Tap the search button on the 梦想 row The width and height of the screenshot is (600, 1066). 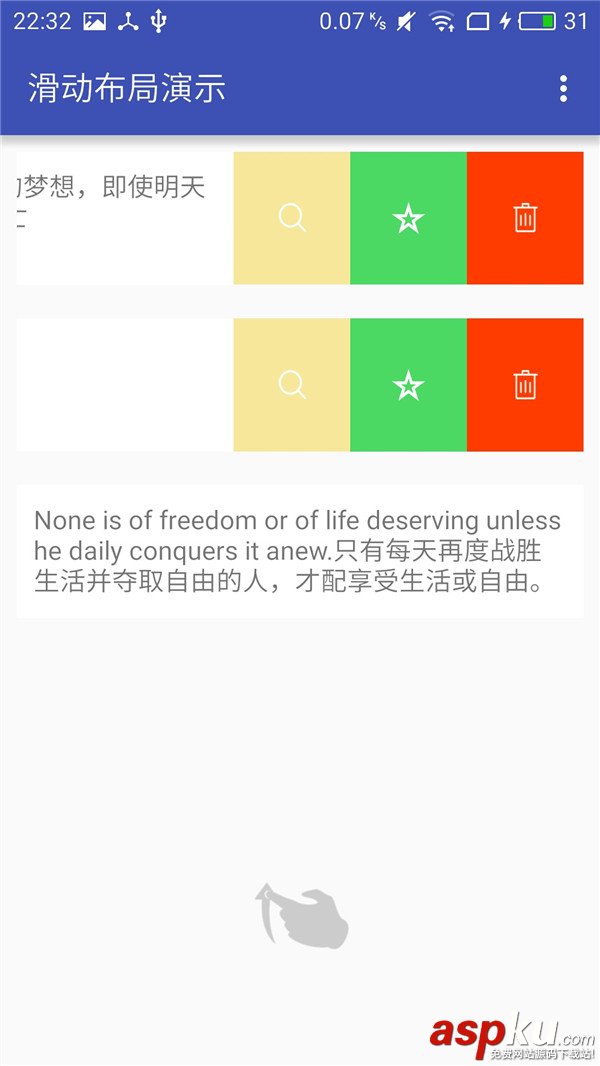click(x=292, y=218)
